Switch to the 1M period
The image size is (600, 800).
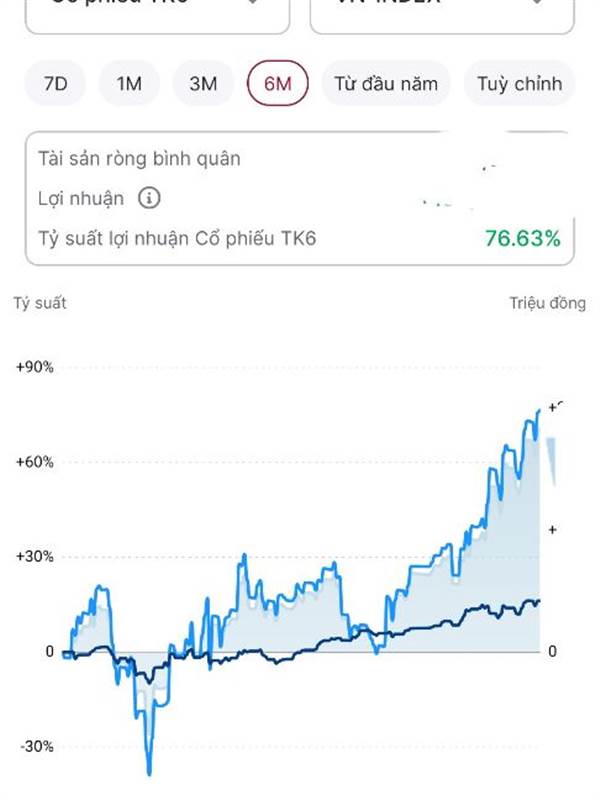click(129, 84)
